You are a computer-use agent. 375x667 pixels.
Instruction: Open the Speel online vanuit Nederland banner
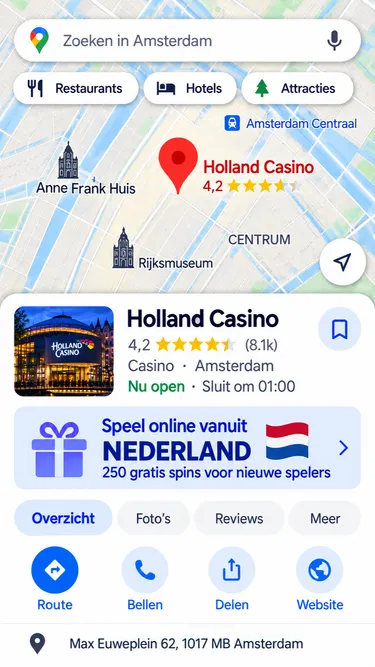click(x=187, y=448)
